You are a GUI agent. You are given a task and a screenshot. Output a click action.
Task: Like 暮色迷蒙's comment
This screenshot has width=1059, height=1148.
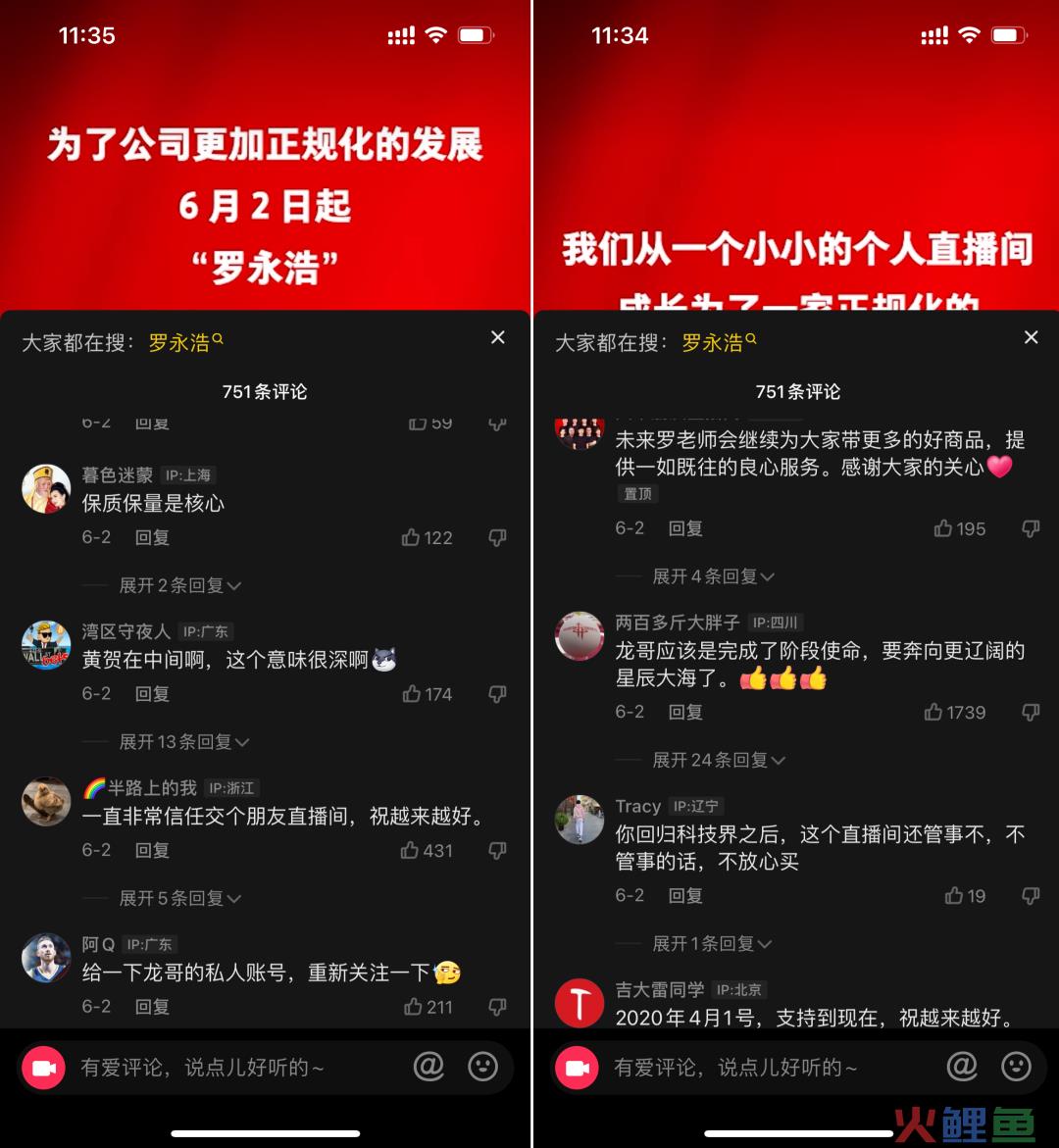(x=412, y=537)
